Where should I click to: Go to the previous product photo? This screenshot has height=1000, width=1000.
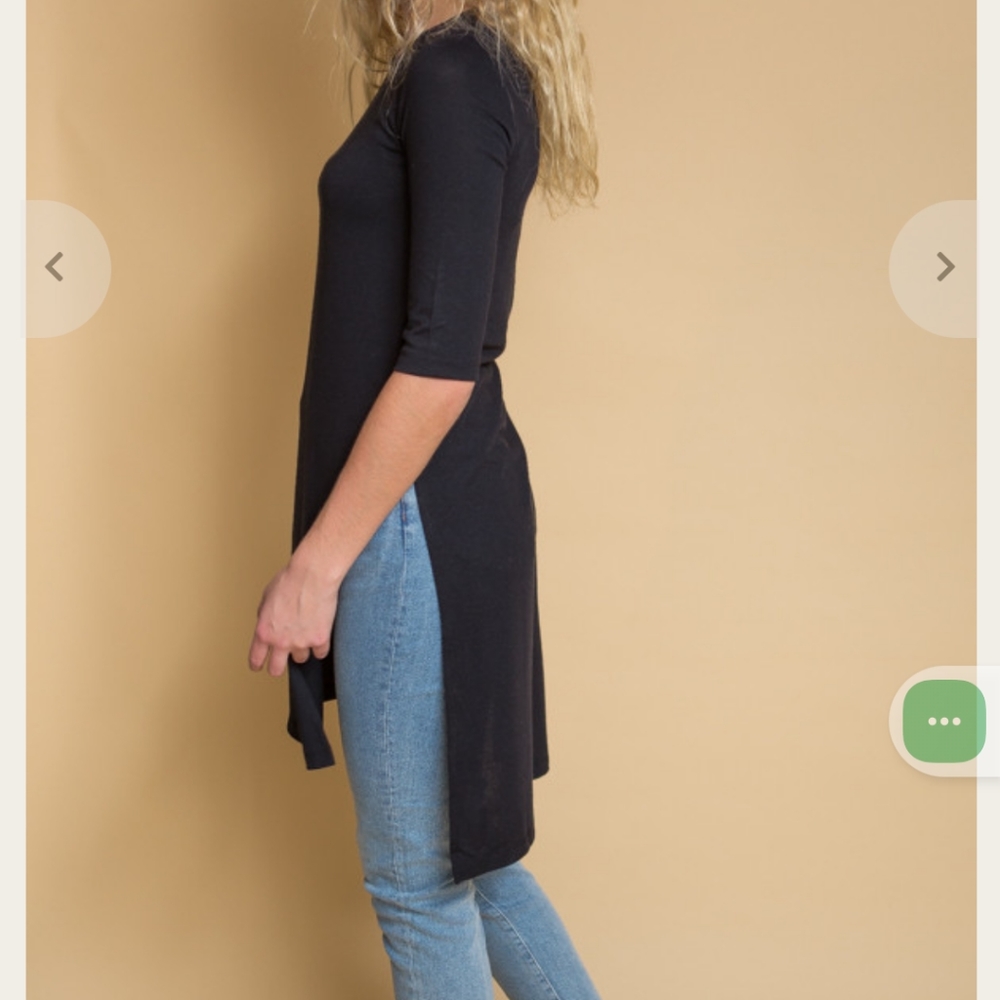coord(55,267)
